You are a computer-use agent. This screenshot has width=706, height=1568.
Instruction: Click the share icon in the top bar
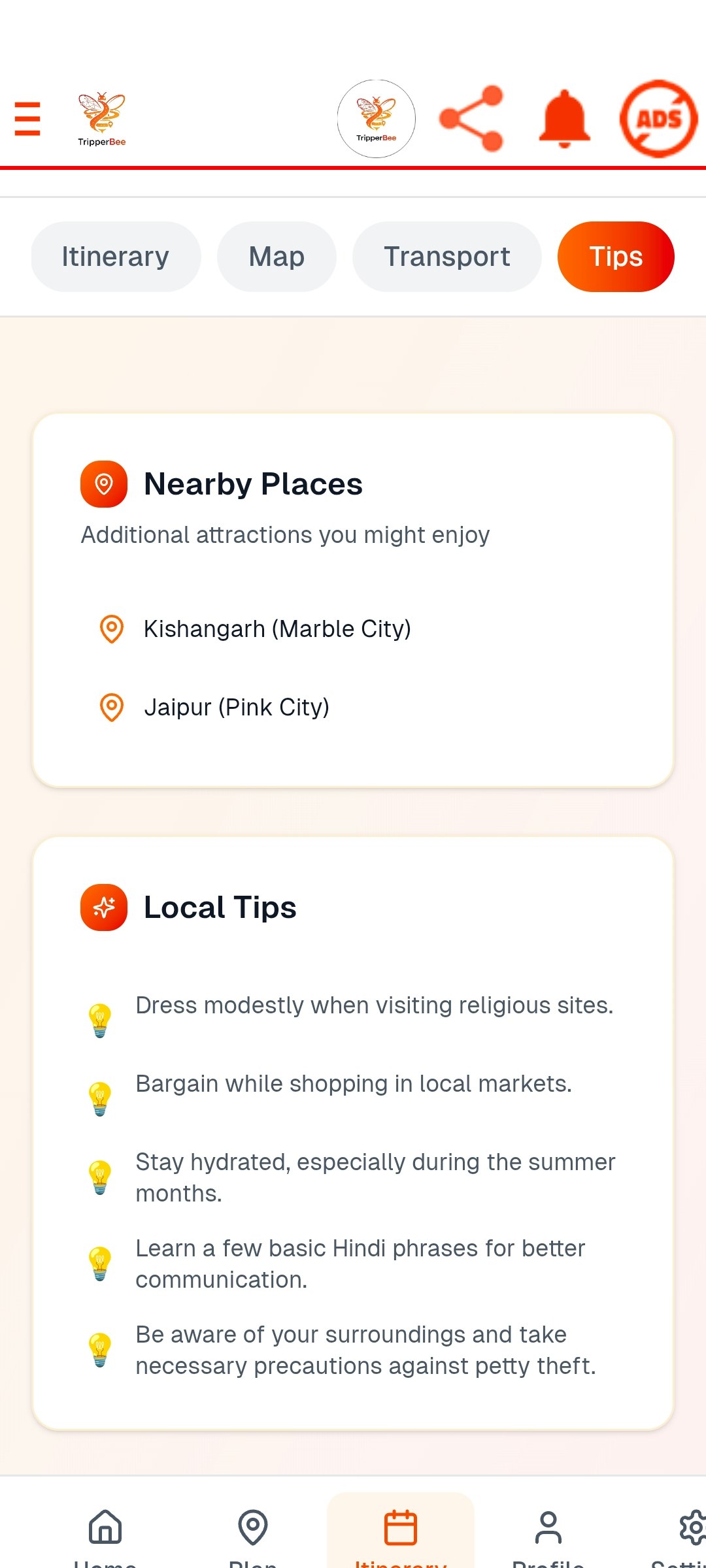(472, 120)
